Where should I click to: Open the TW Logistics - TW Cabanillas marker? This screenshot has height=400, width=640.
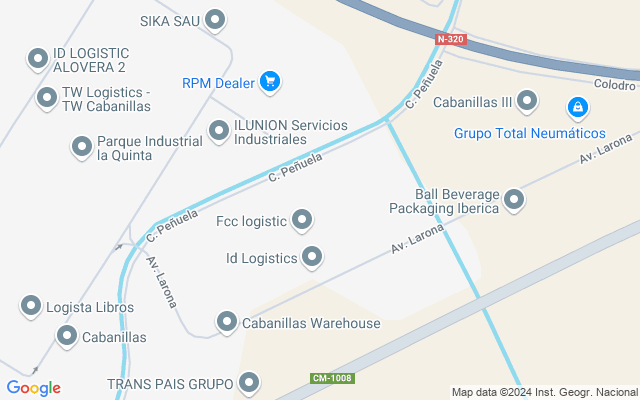46,98
